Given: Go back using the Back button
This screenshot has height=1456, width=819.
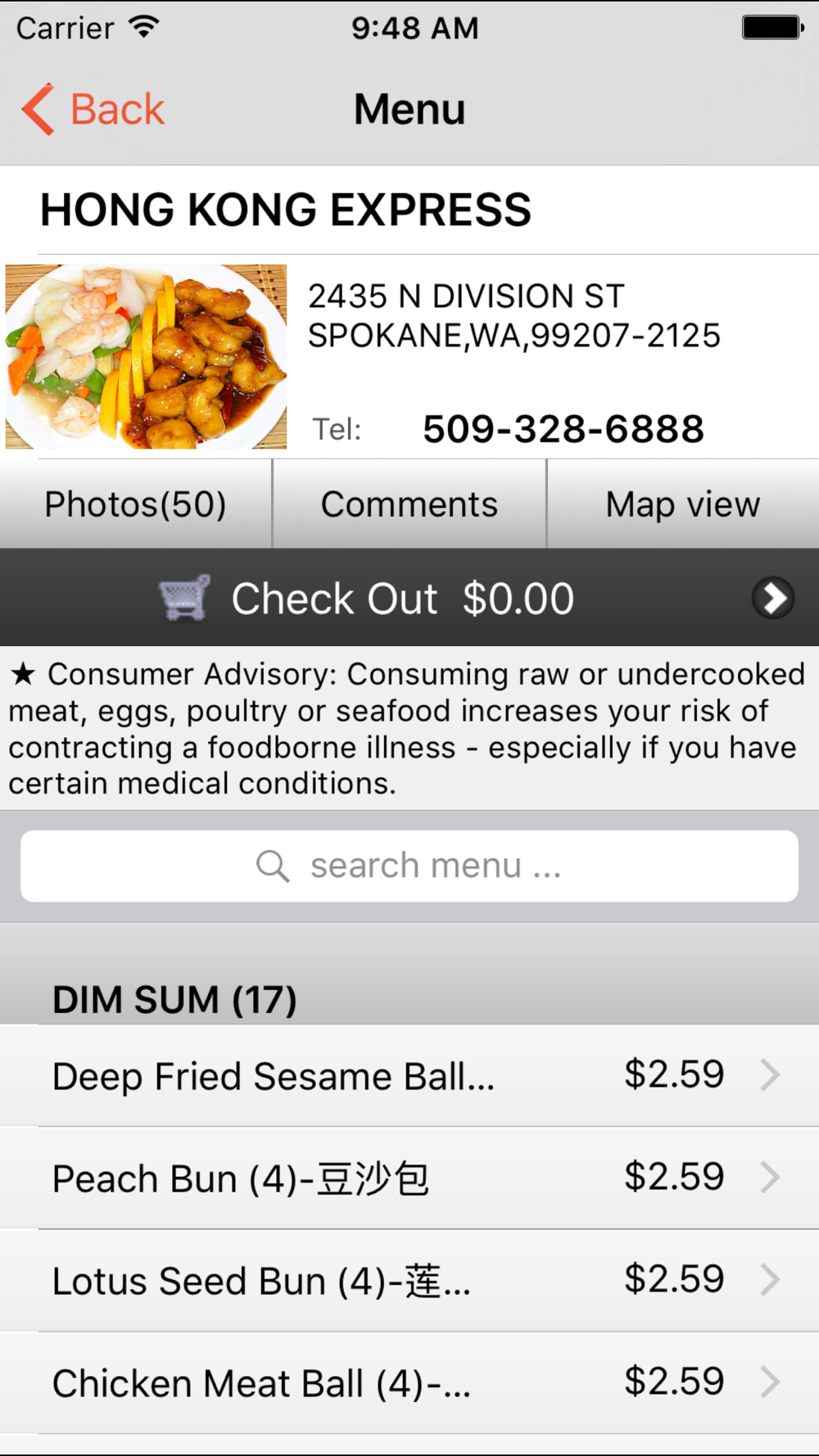Looking at the screenshot, I should [93, 109].
